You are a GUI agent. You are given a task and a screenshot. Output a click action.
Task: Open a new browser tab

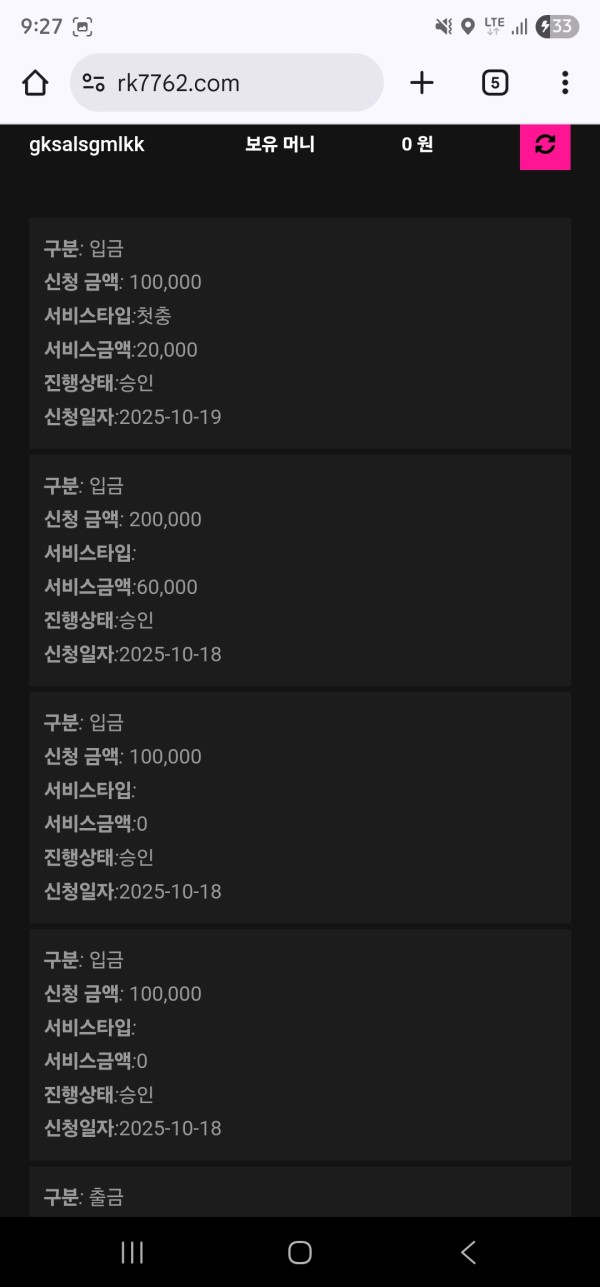click(x=422, y=83)
